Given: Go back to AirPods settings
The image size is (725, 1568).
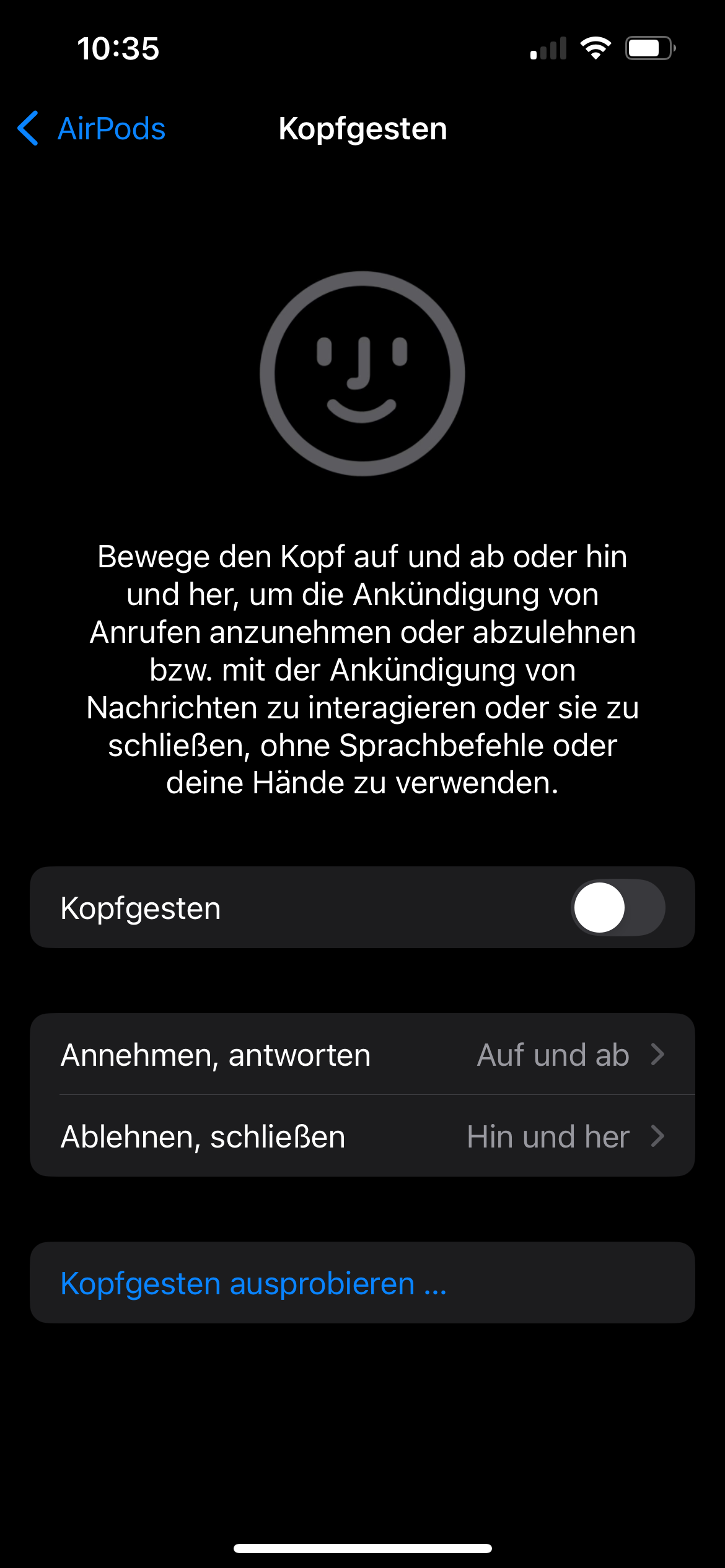Looking at the screenshot, I should click(92, 129).
